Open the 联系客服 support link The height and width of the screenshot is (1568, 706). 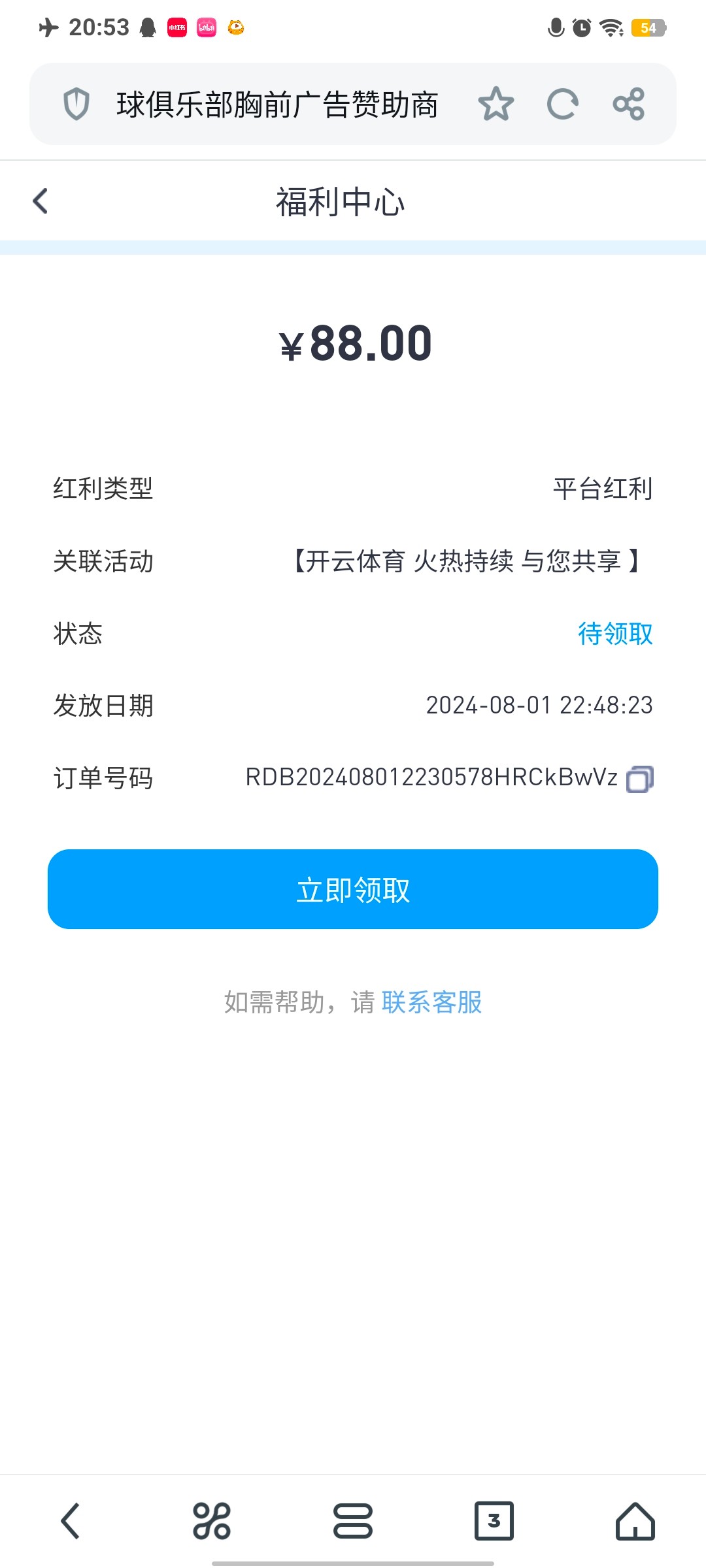tap(431, 1002)
